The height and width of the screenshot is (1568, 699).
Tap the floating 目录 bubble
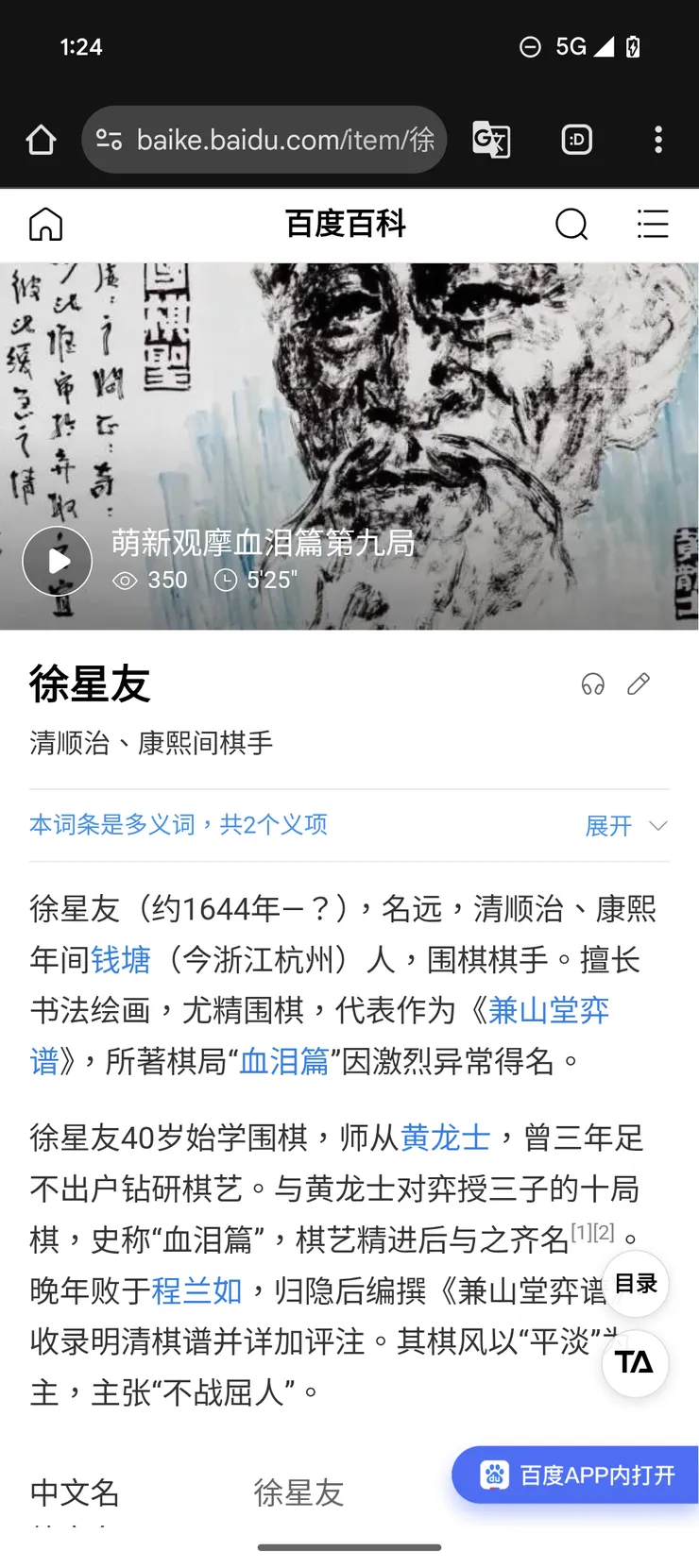[635, 1283]
